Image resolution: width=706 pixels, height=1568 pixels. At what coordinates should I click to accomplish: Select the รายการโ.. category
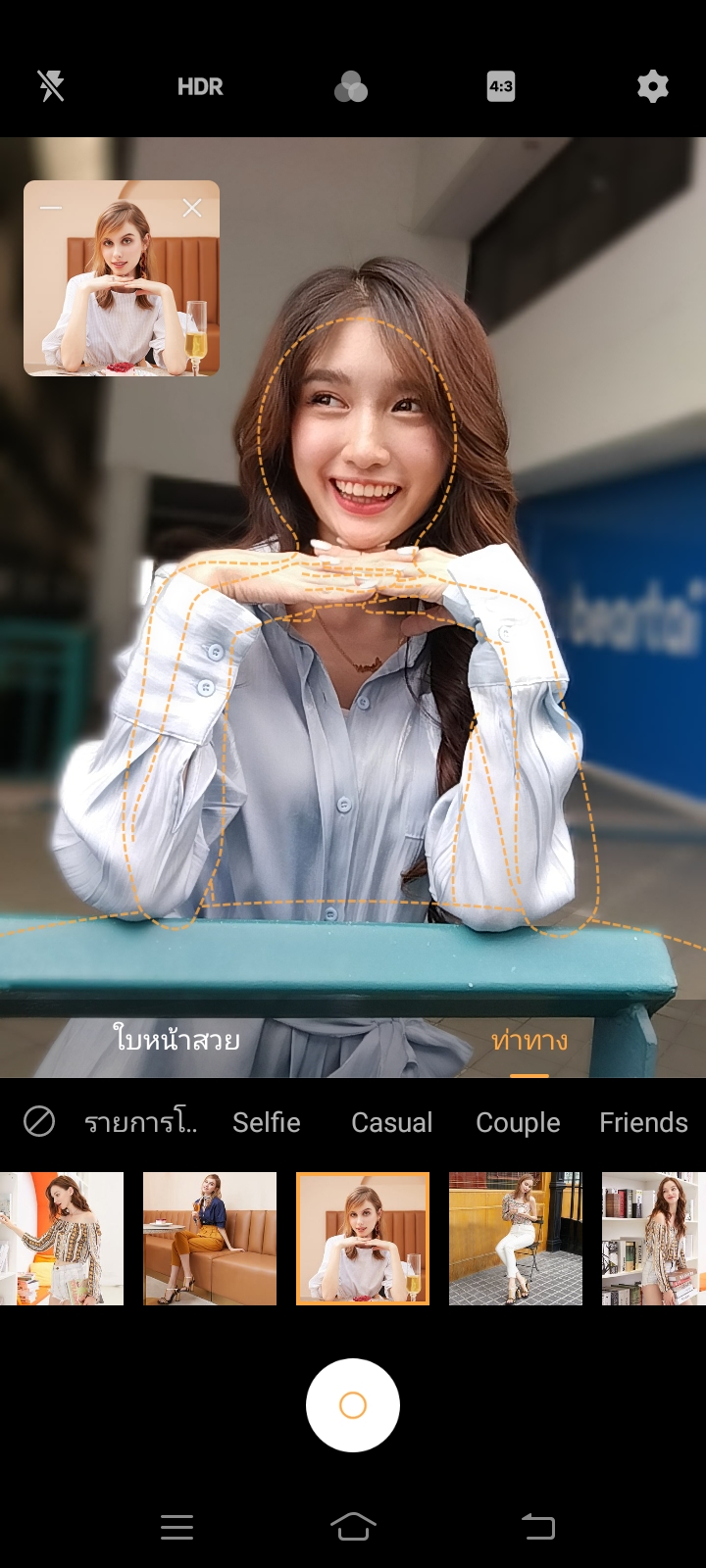click(x=140, y=1122)
